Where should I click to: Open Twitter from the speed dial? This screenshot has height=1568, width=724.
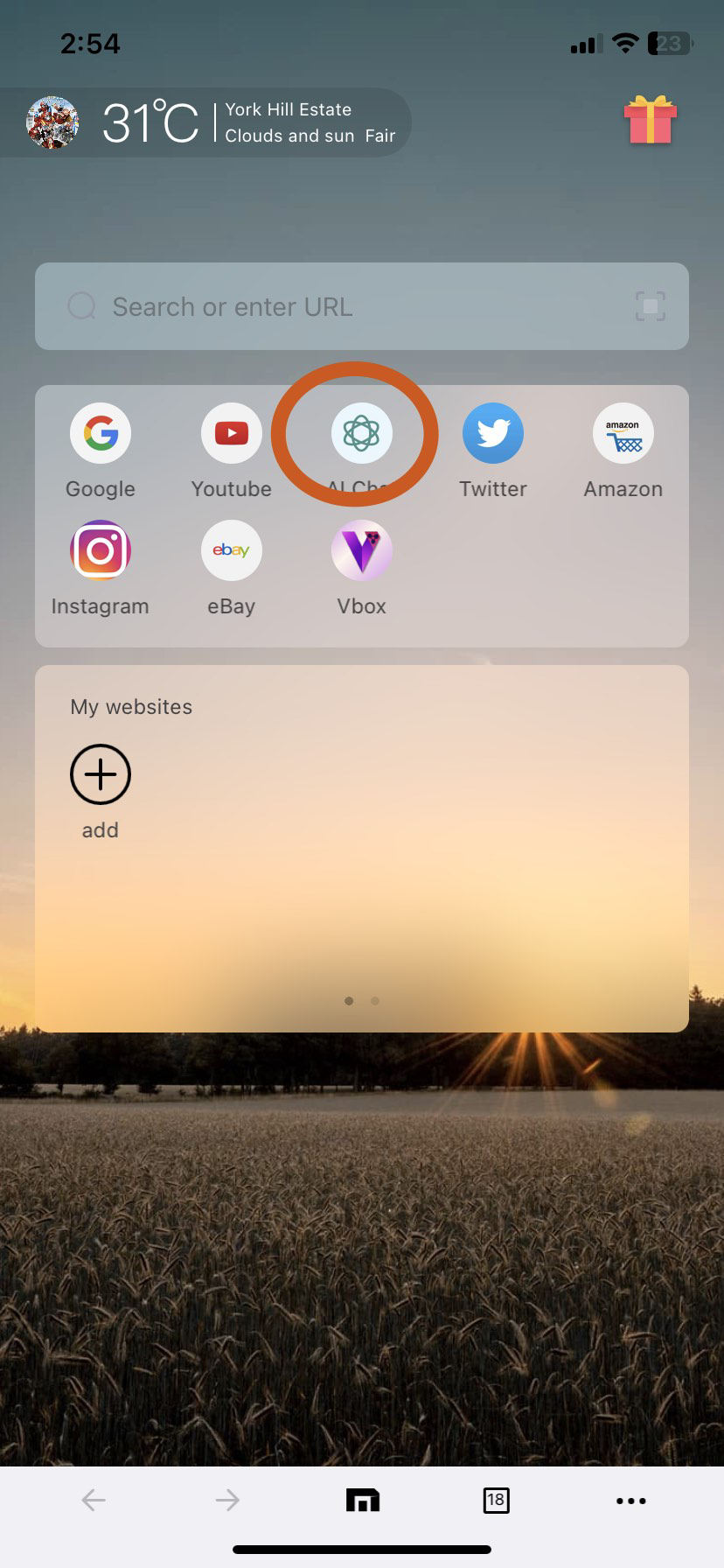(x=492, y=432)
